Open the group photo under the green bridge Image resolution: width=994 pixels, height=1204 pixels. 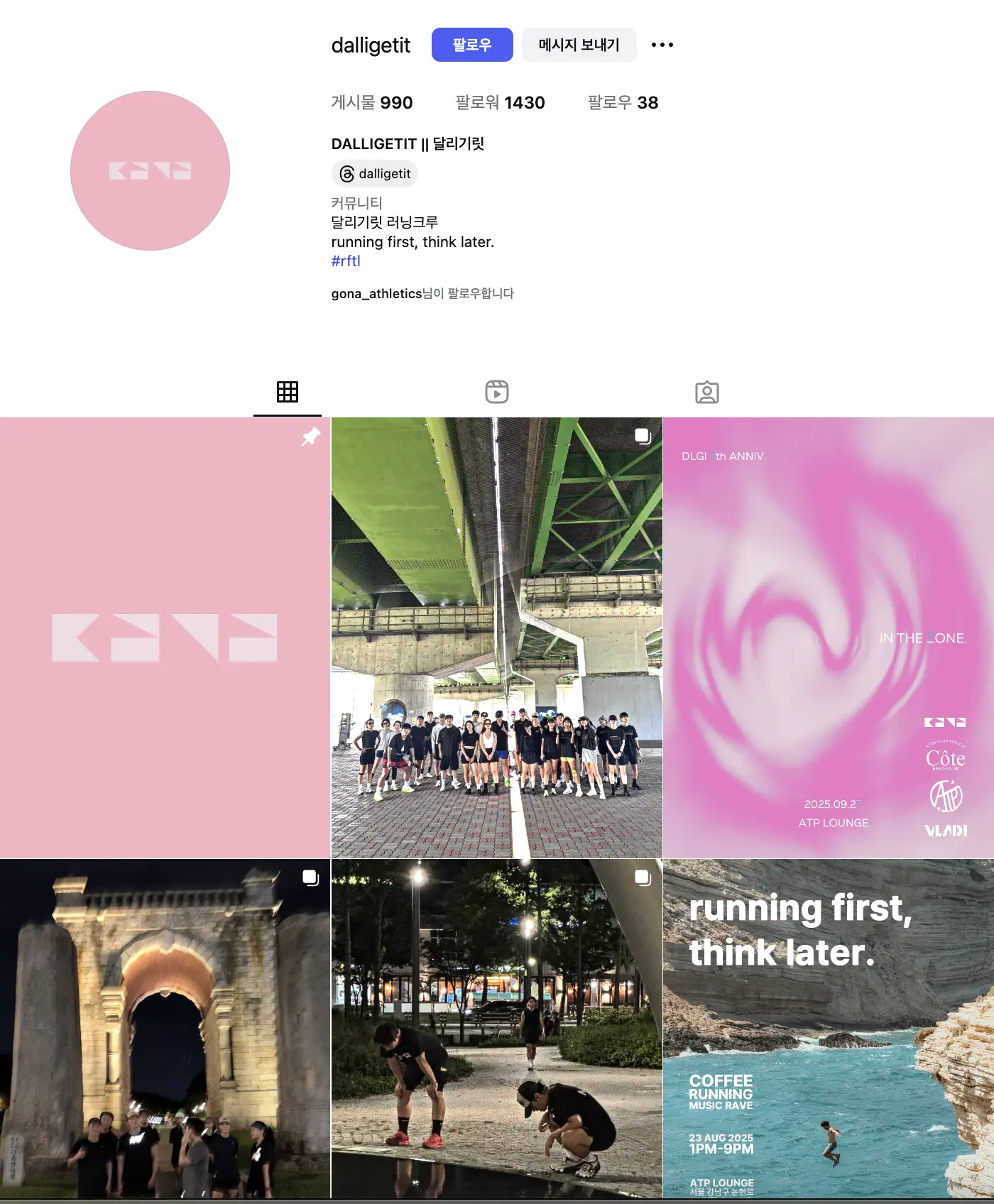[496, 637]
